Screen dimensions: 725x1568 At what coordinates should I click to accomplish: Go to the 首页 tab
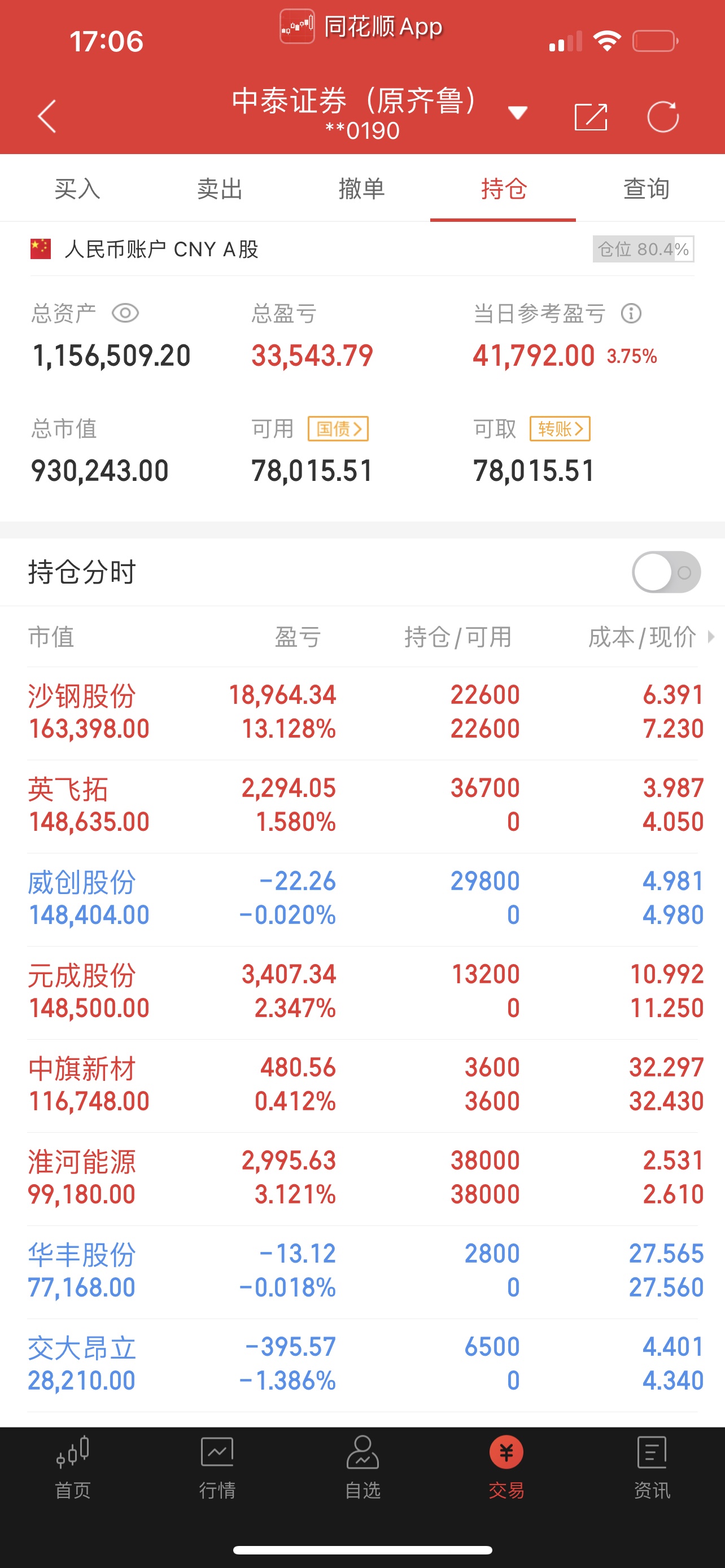72,1467
